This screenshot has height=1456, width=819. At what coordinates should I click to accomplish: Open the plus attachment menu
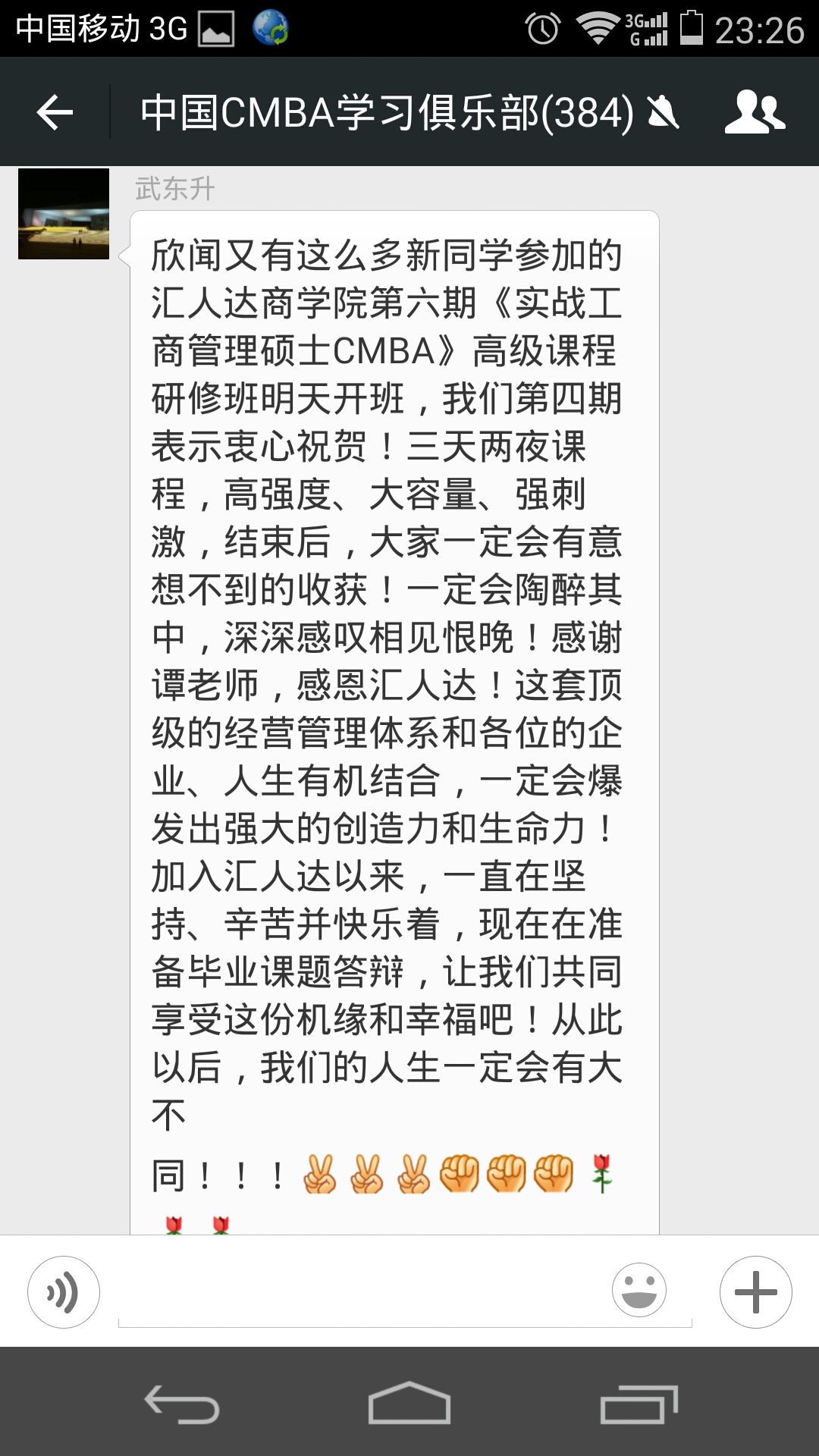[756, 1291]
